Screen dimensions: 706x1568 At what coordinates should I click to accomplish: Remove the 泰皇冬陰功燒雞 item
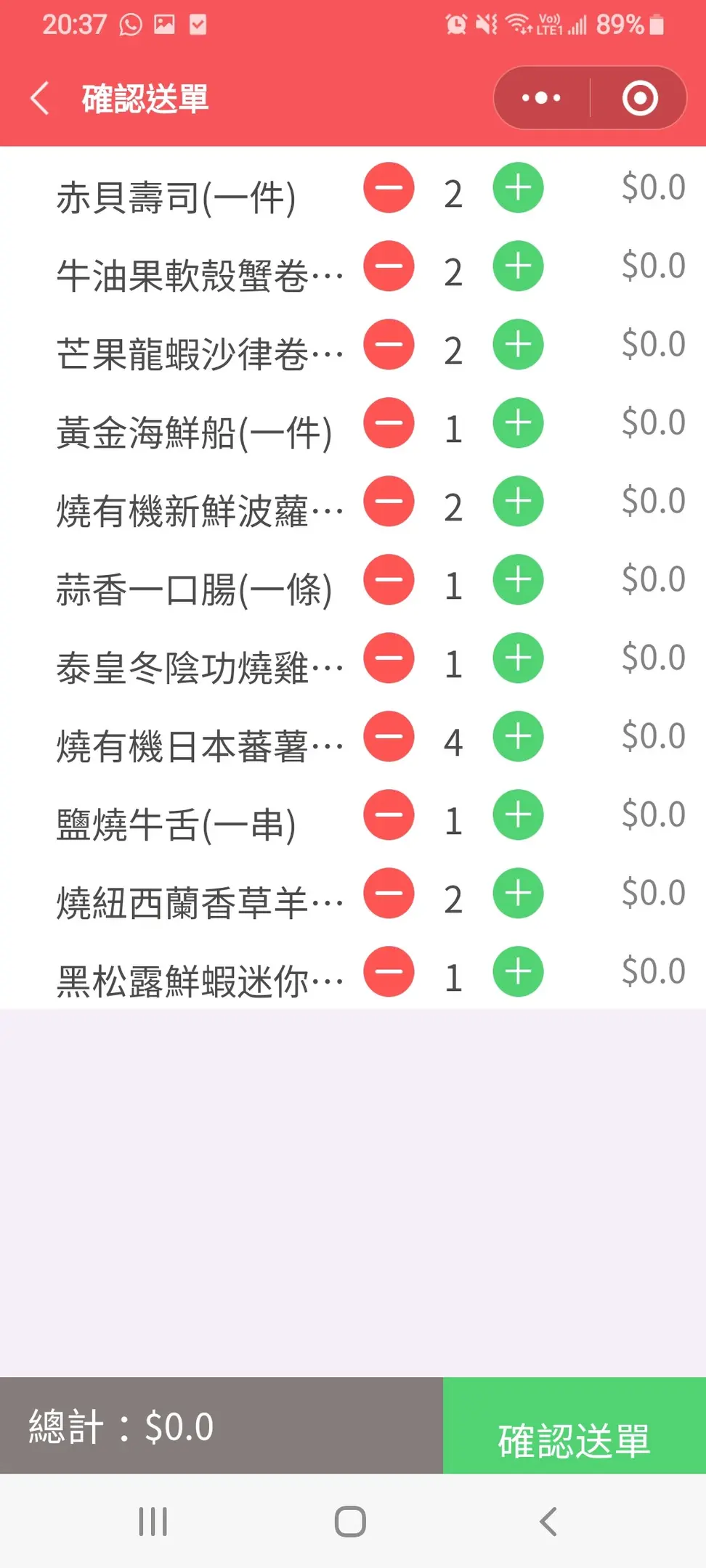click(x=389, y=658)
